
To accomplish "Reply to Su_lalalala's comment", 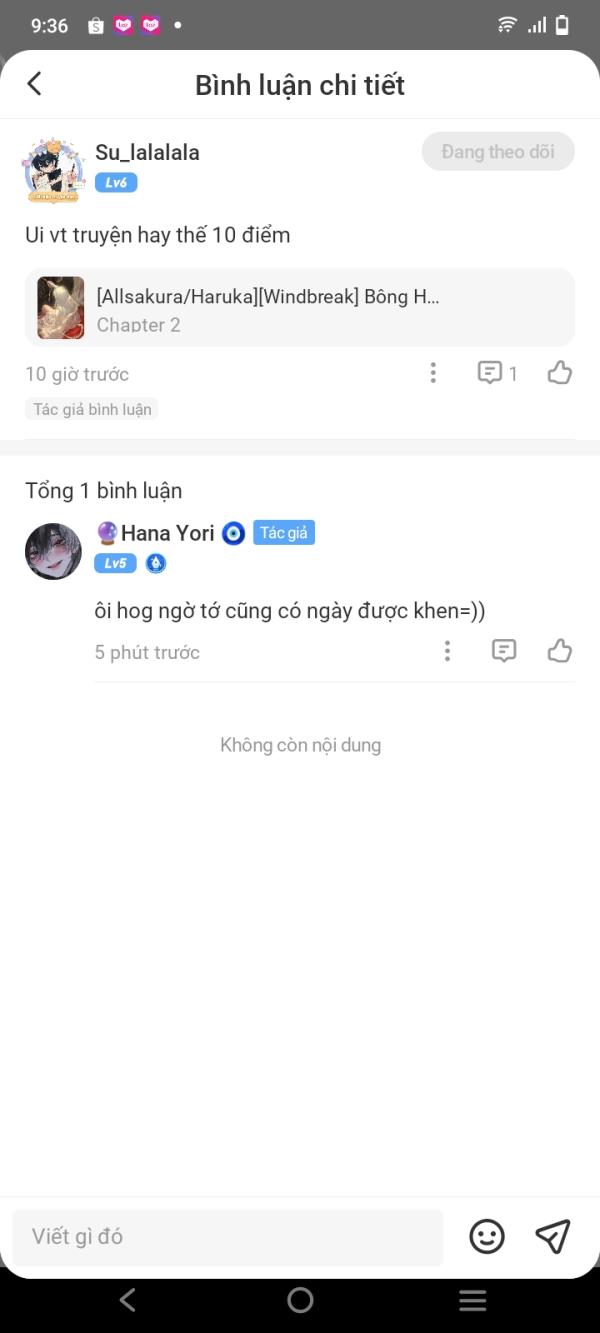I will [497, 373].
